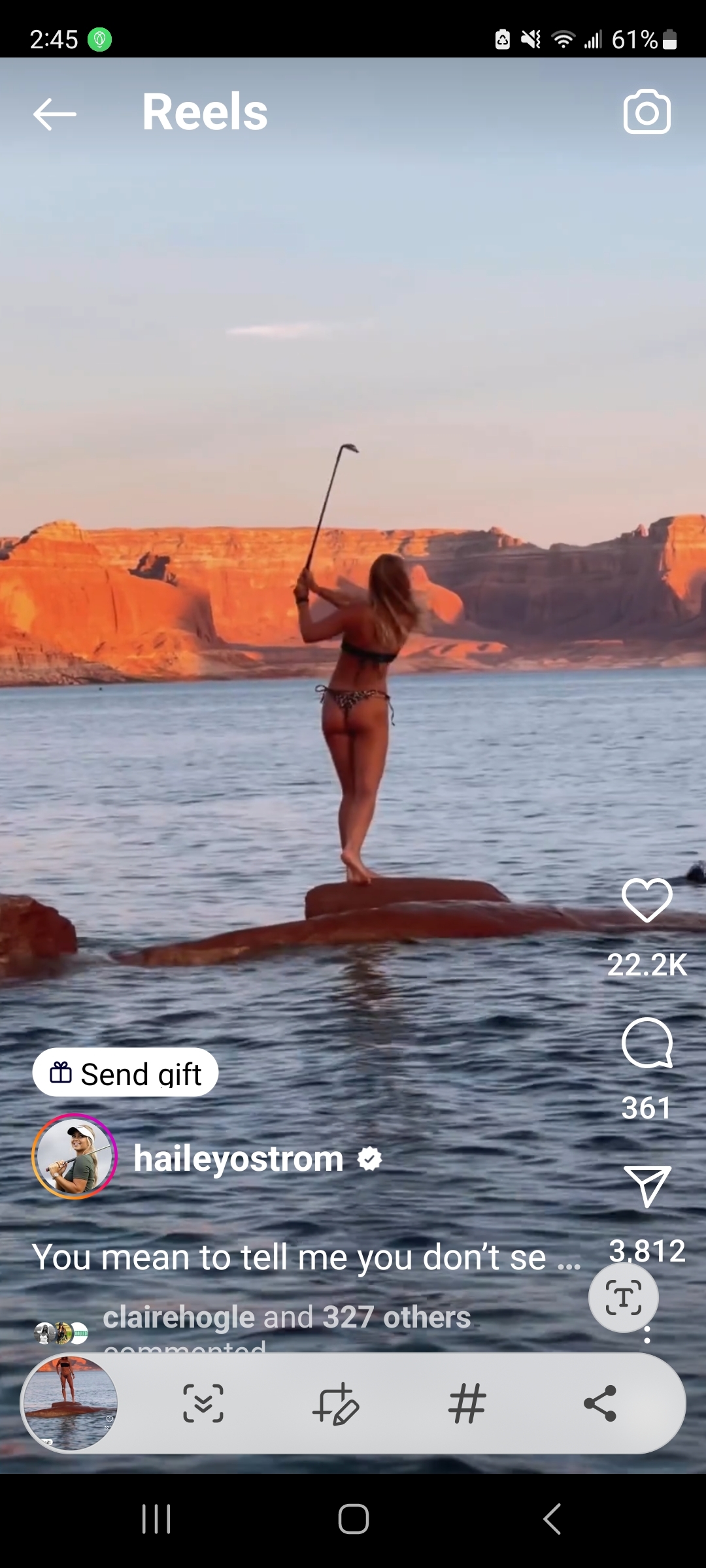View comments by clairehogle and 327 others
Image resolution: width=706 pixels, height=1568 pixels.
click(286, 1318)
